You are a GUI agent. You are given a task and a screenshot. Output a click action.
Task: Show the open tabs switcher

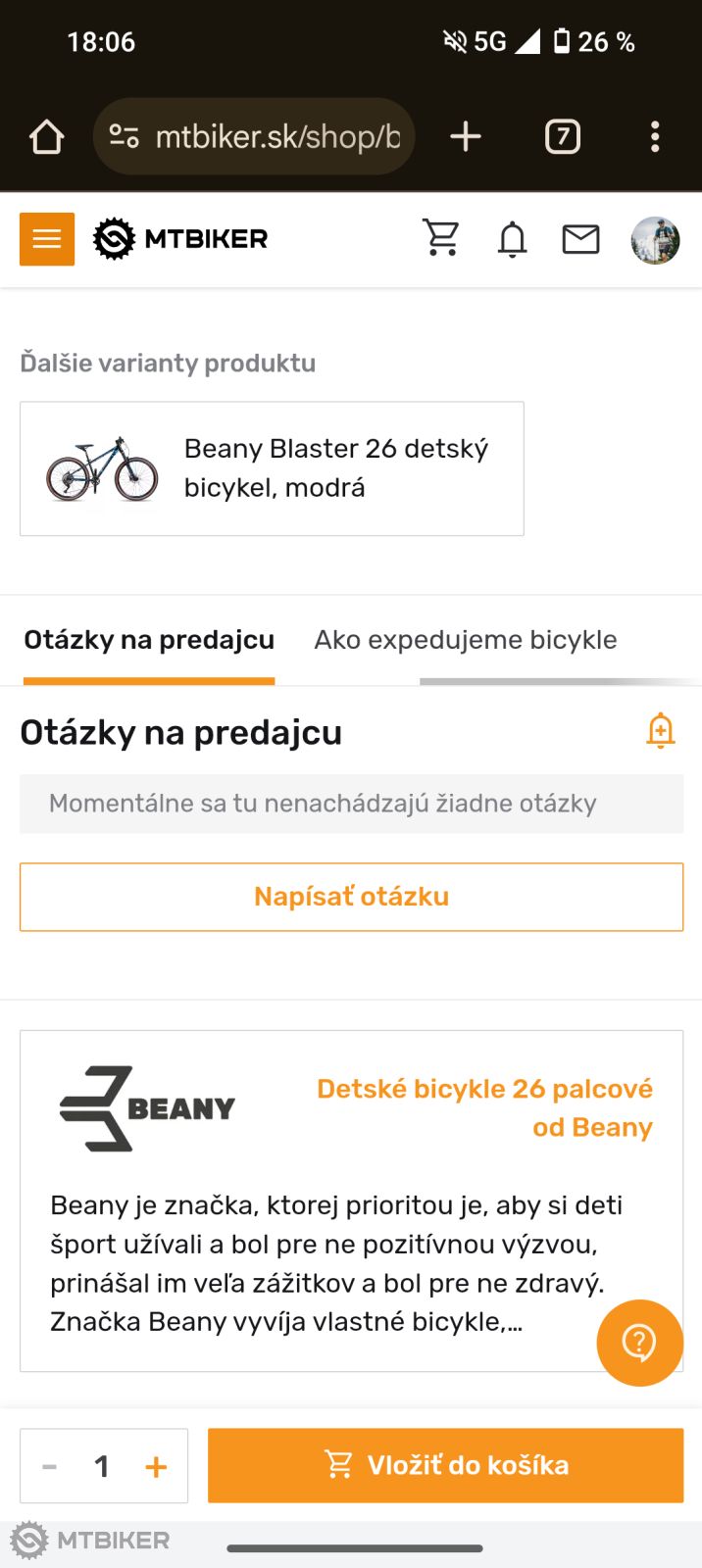(x=562, y=137)
